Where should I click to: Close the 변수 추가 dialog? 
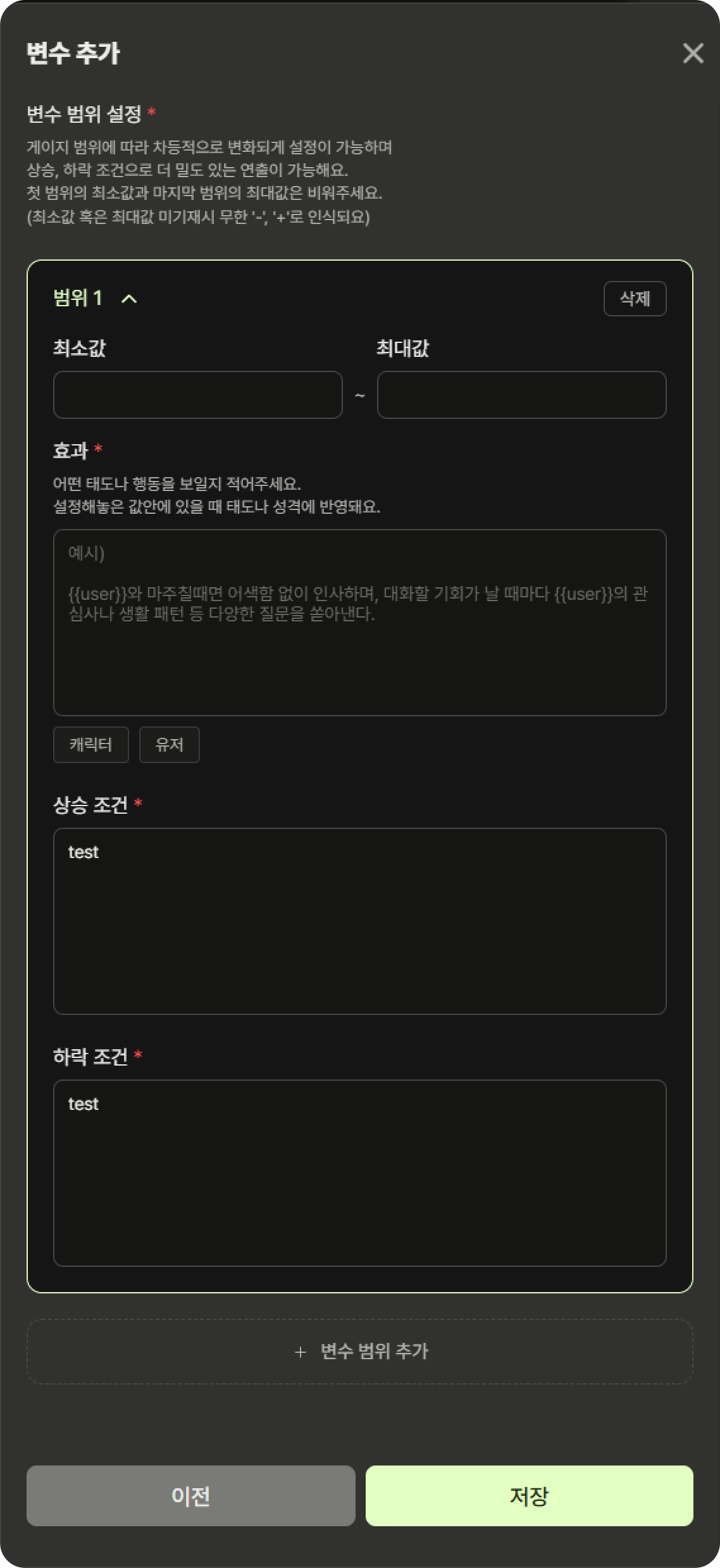point(693,53)
